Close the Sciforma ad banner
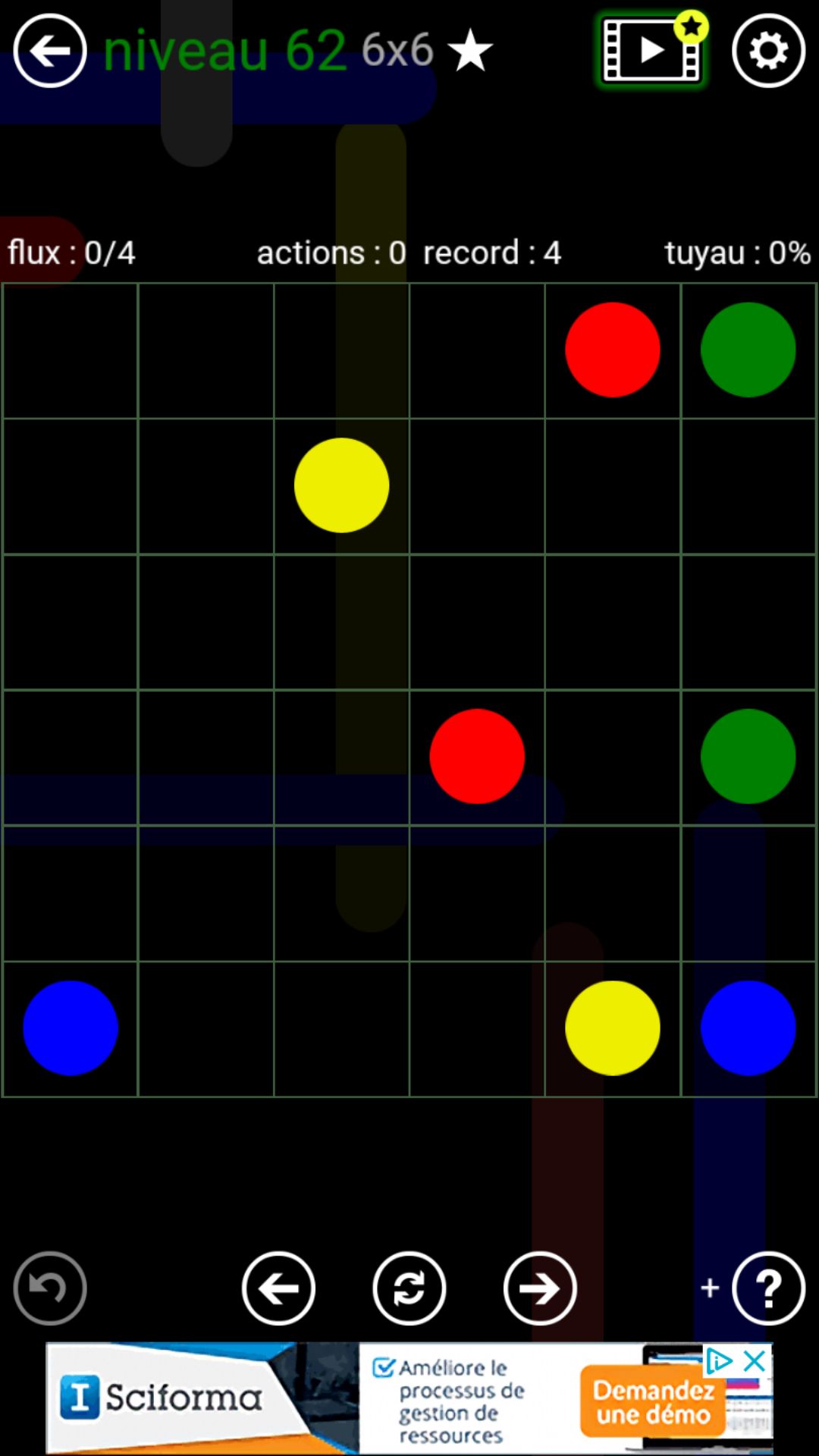Image resolution: width=819 pixels, height=1456 pixels. coord(755,1361)
